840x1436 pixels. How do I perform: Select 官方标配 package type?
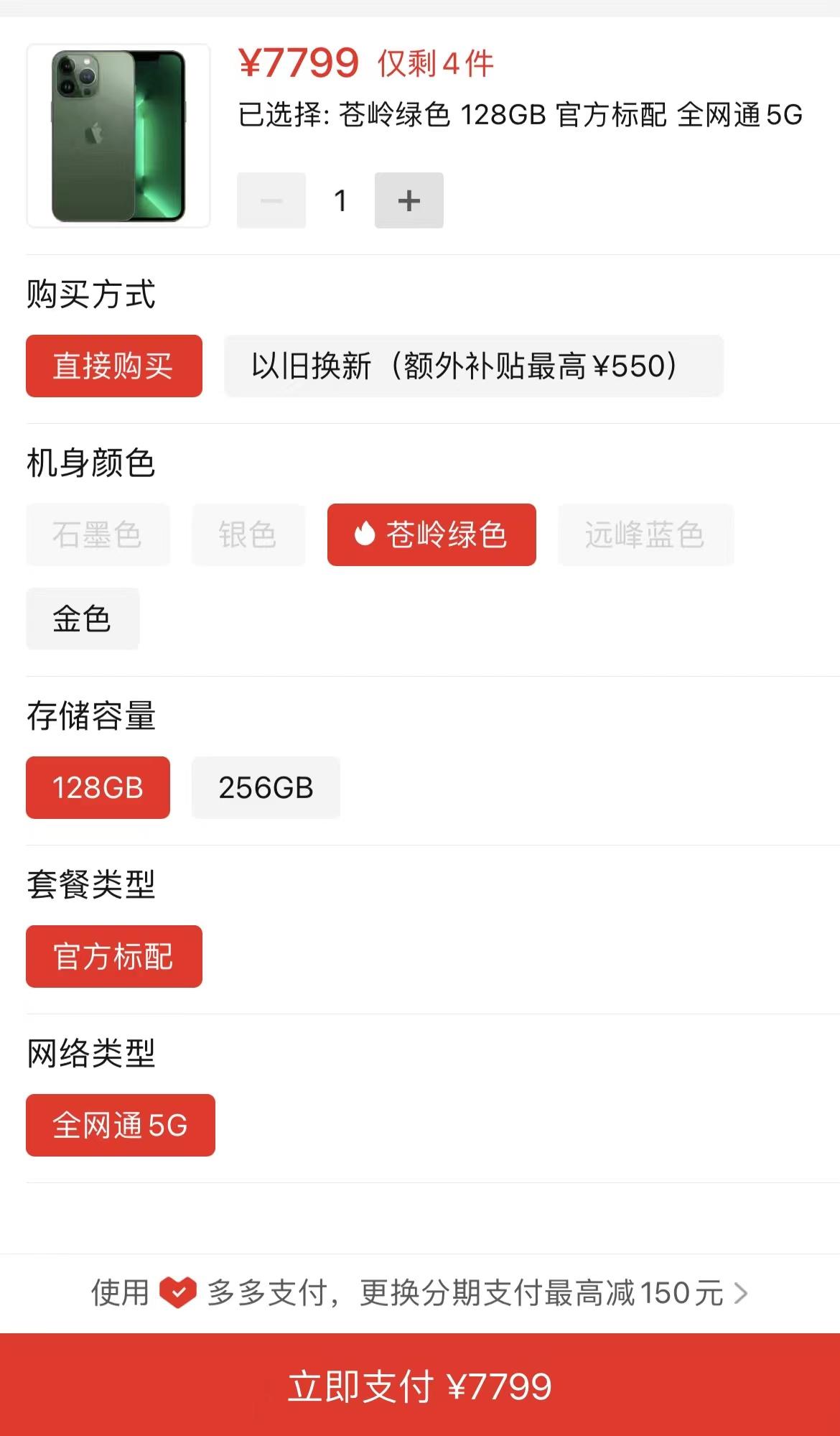click(114, 956)
